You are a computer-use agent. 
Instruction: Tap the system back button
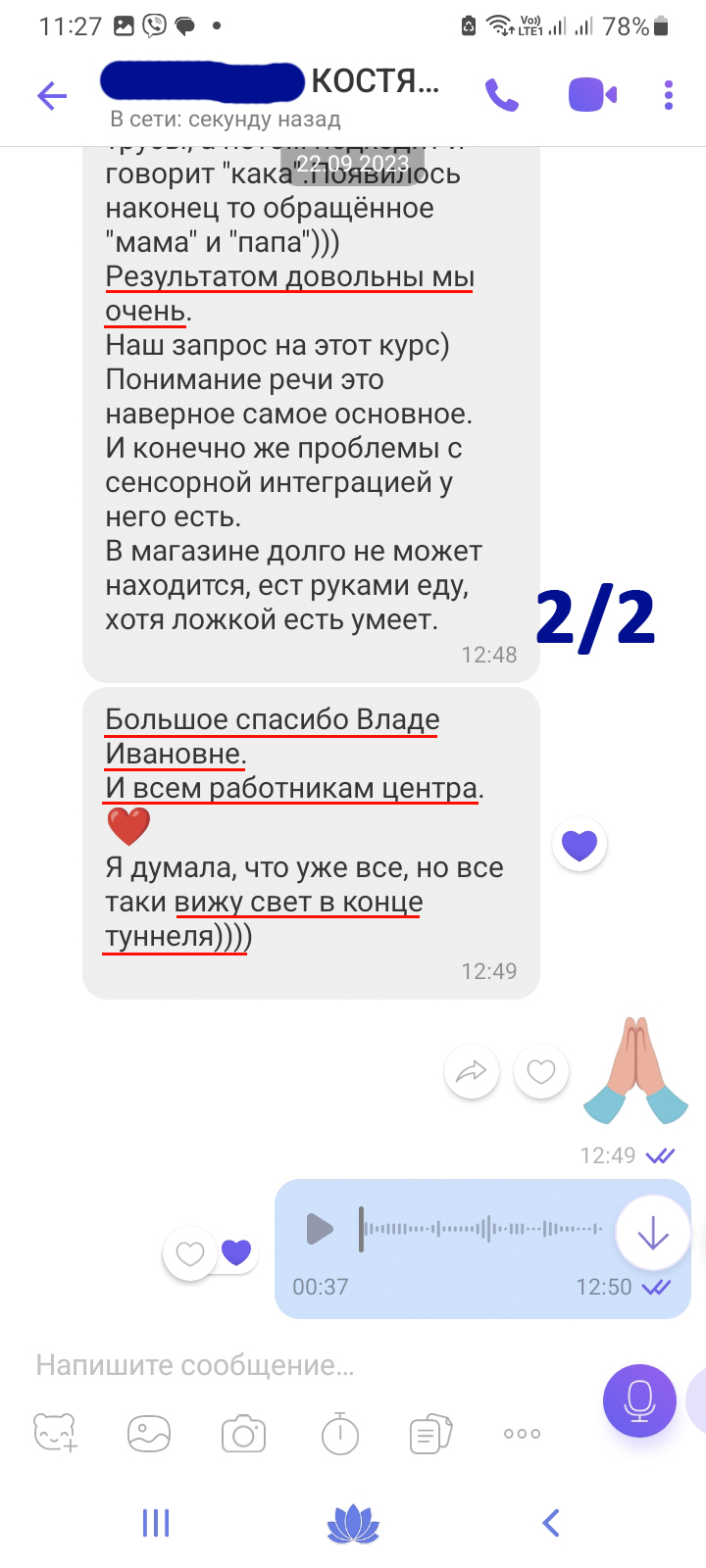point(551,1522)
